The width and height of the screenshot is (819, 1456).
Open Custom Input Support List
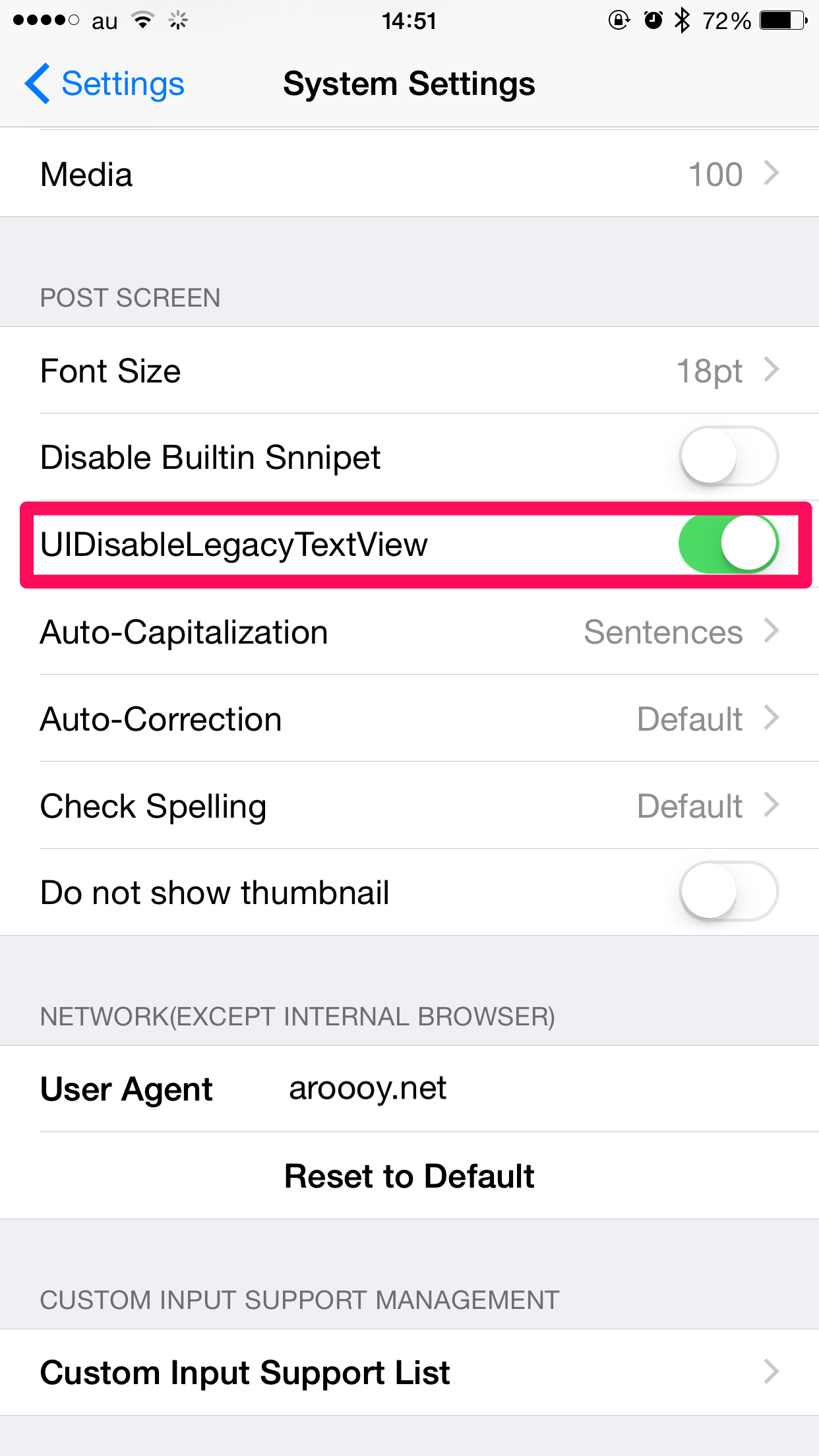[x=409, y=1372]
